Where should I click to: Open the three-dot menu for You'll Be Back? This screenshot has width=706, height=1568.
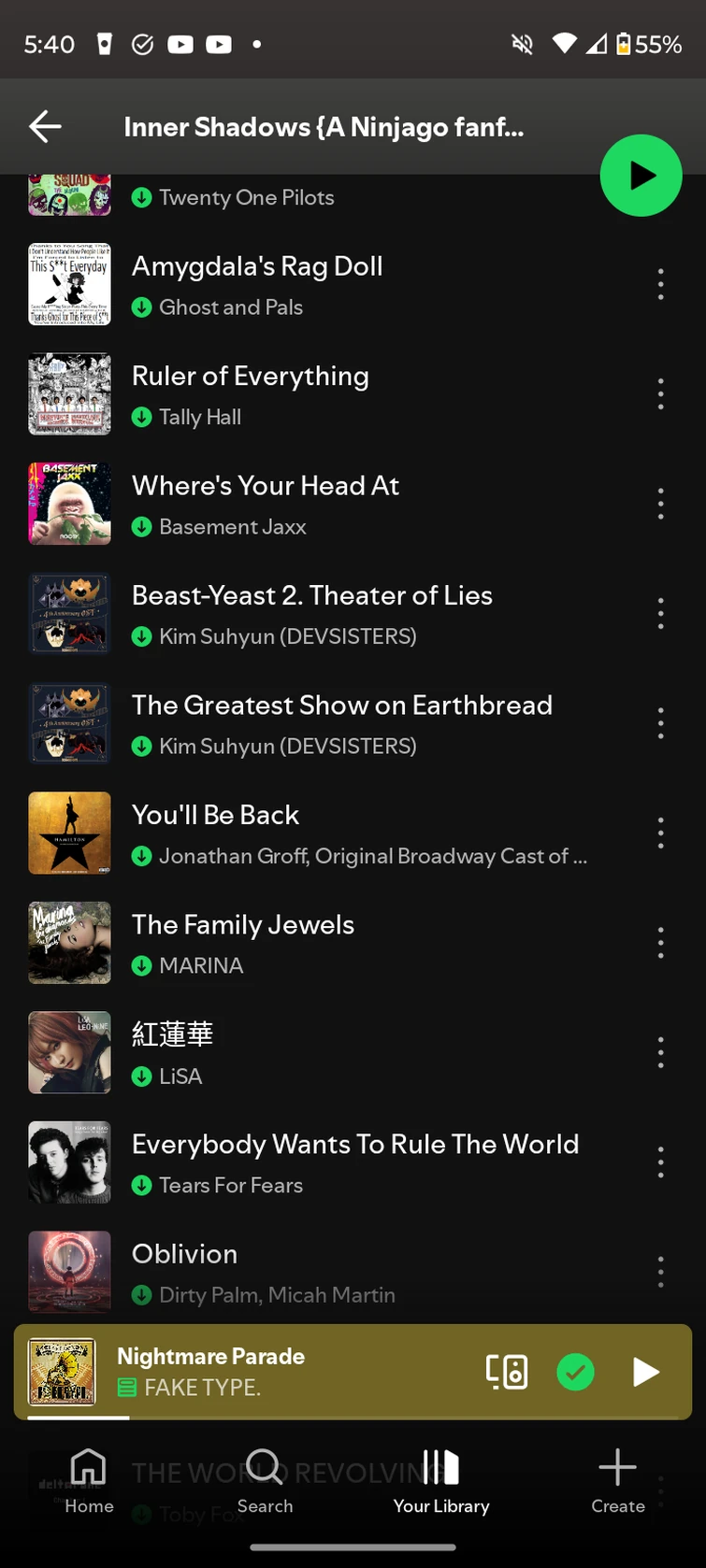tap(660, 833)
